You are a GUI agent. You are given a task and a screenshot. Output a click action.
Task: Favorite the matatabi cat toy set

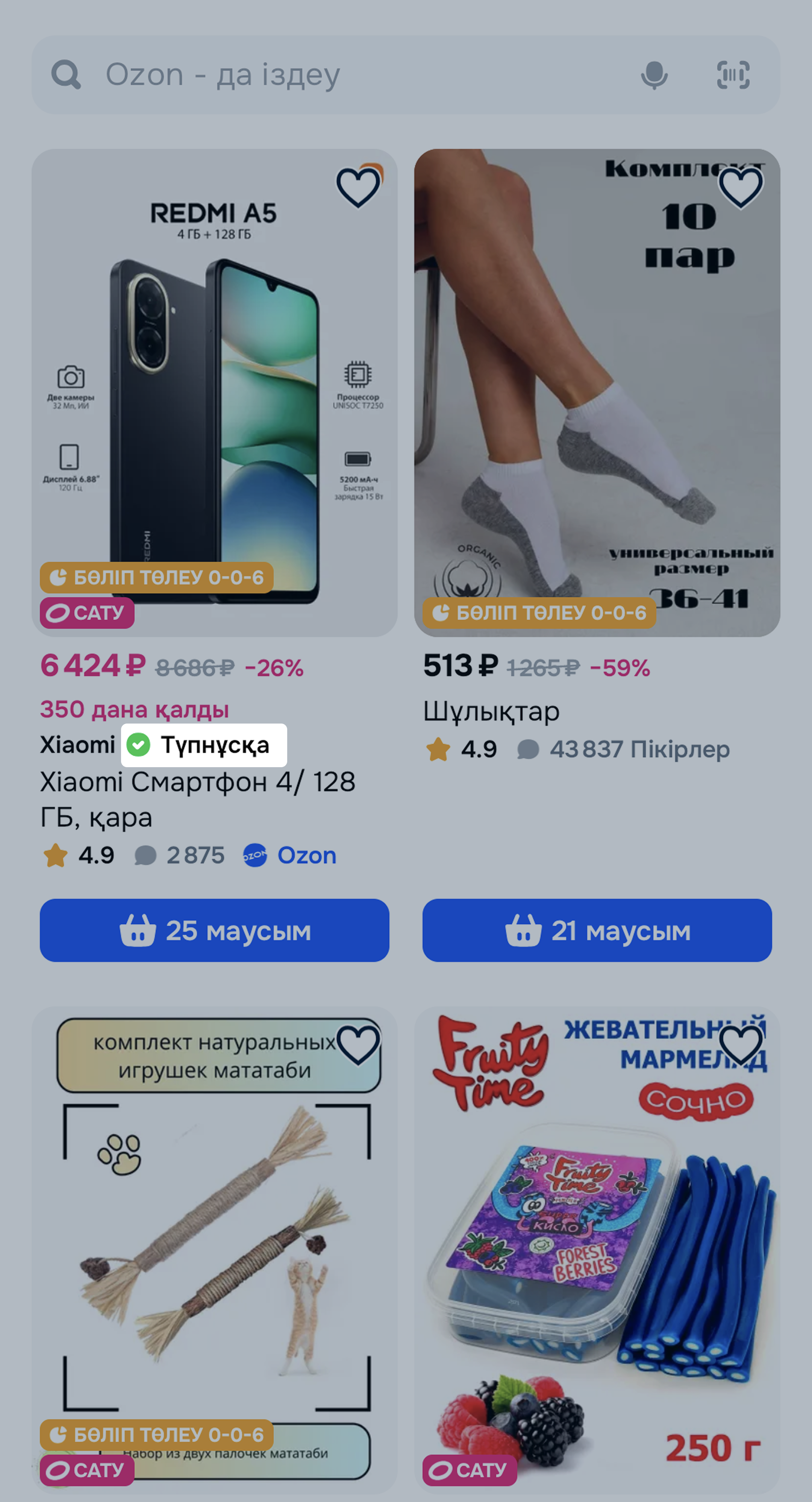point(358,1045)
